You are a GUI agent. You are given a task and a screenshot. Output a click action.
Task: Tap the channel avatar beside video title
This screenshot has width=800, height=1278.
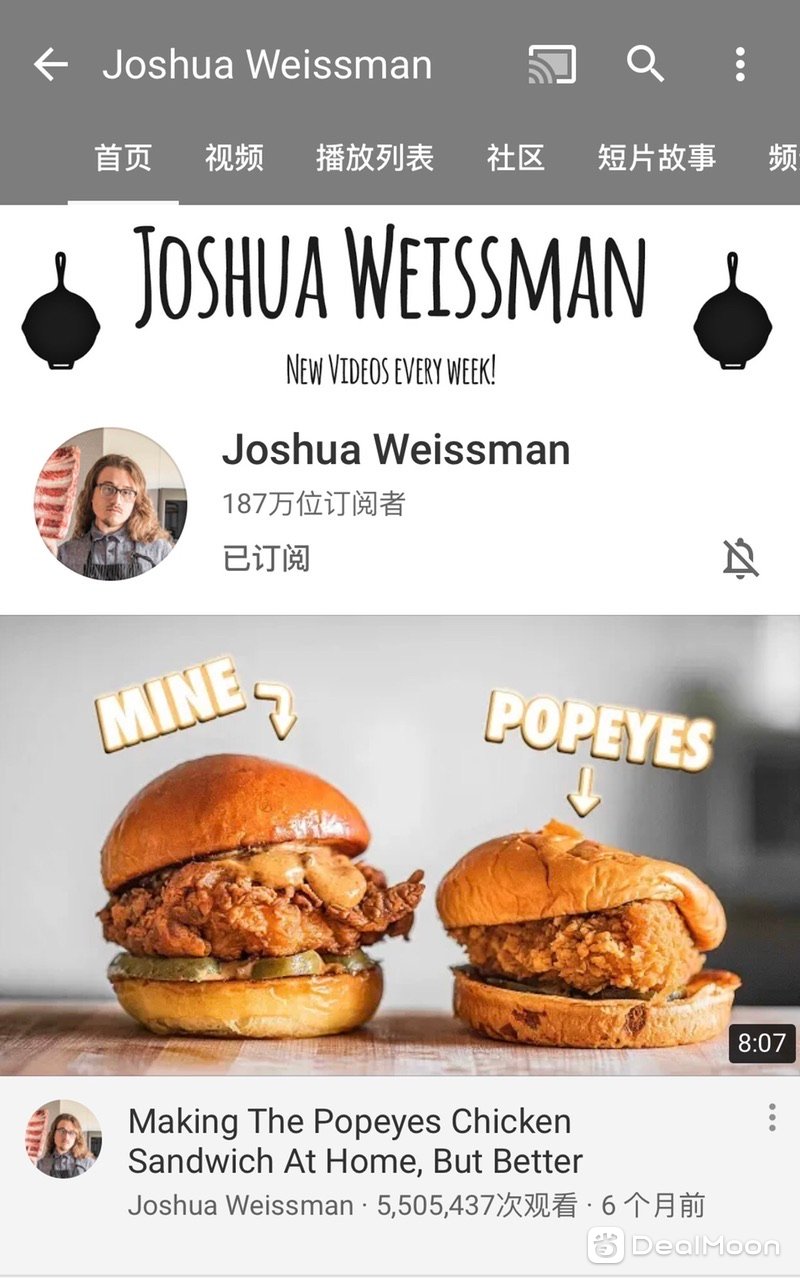coord(64,1138)
